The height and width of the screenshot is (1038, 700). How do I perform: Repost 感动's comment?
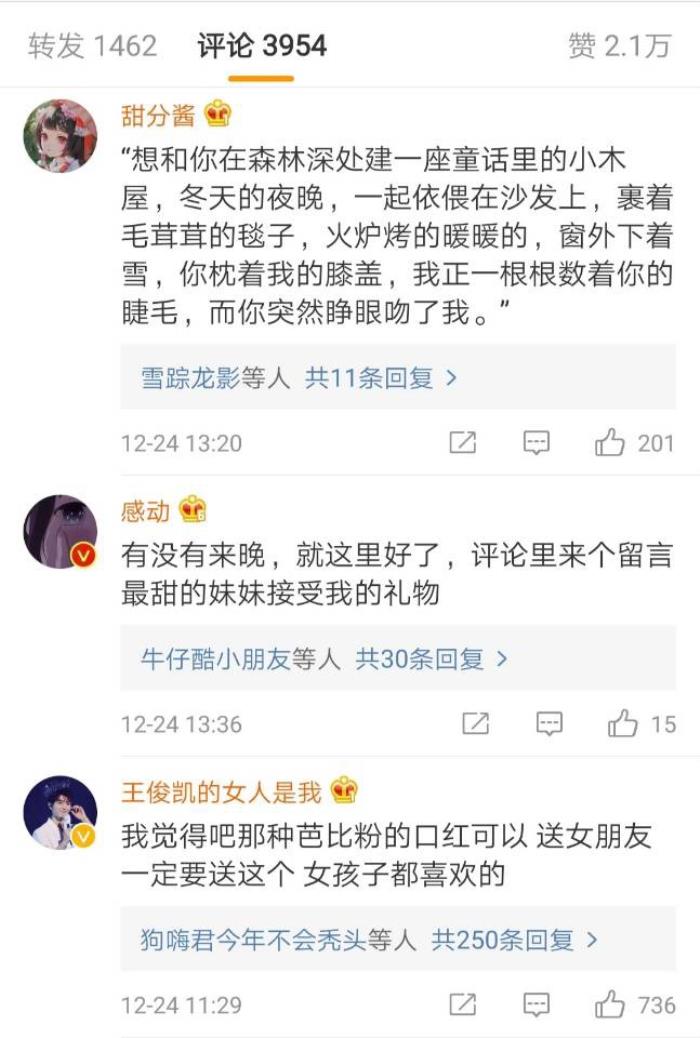[x=476, y=724]
